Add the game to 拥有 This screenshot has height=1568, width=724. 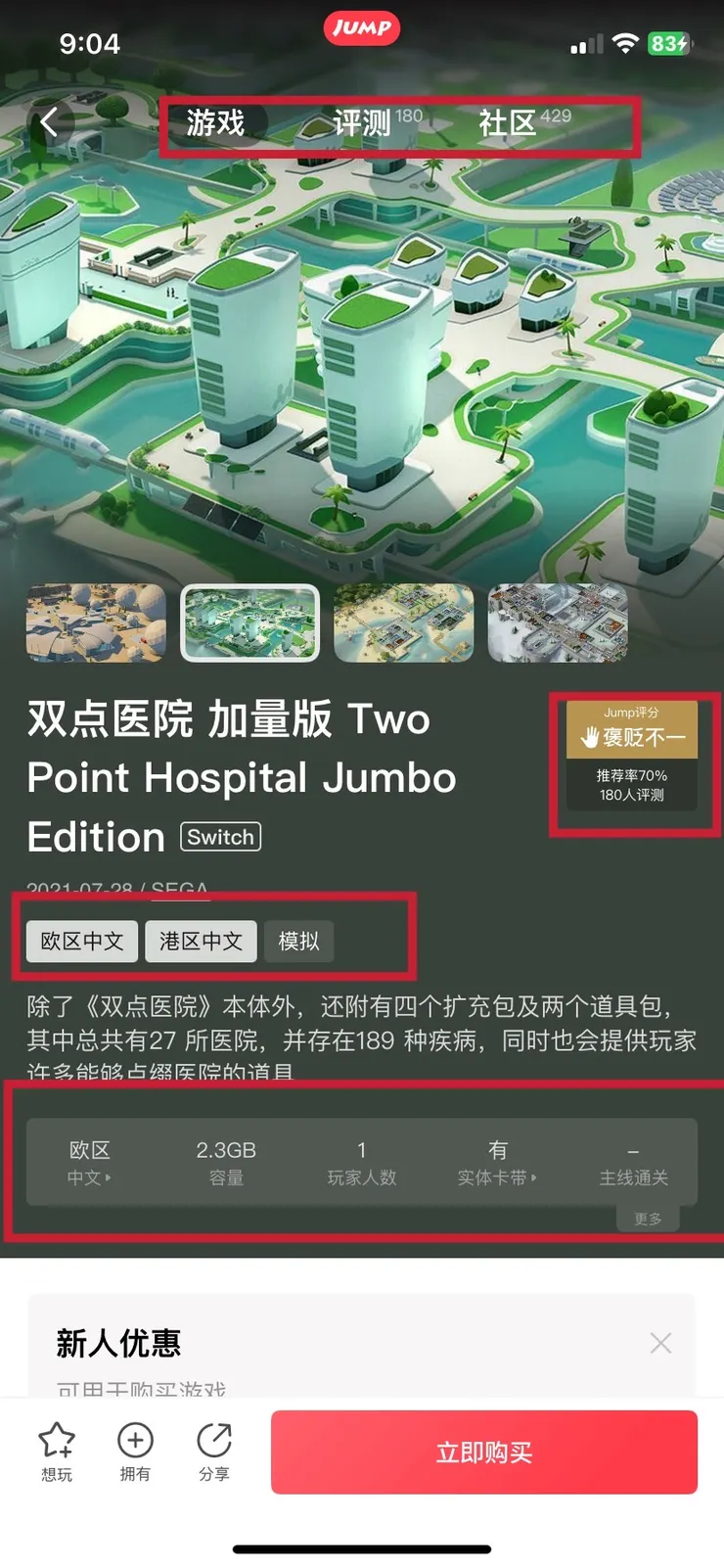point(135,1452)
